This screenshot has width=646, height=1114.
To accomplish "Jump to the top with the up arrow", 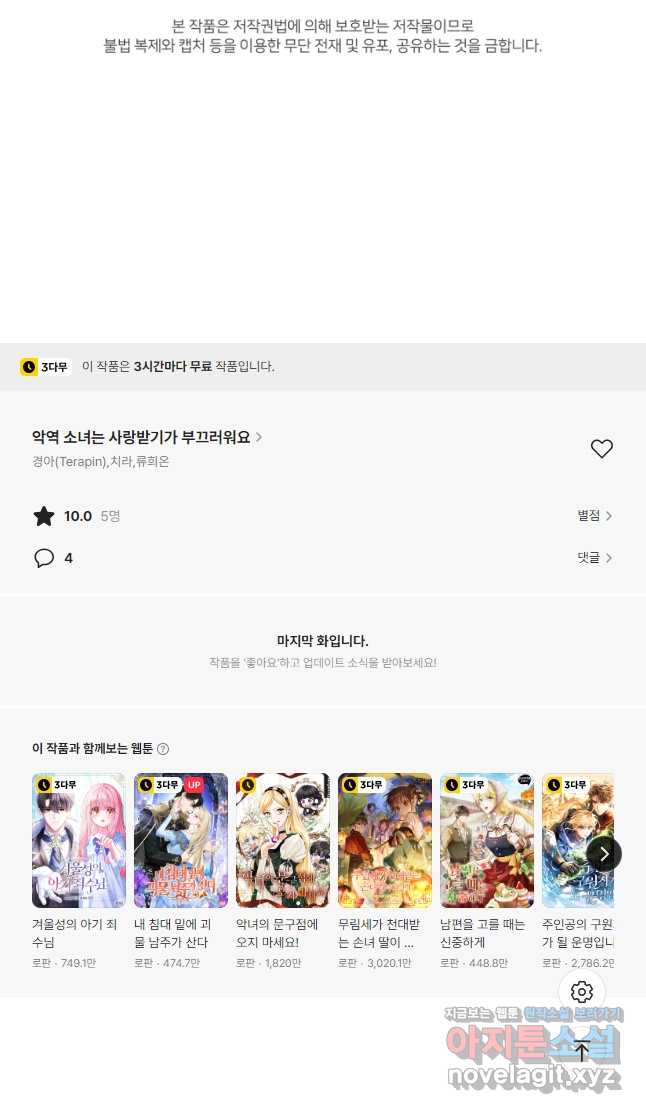I will (x=582, y=1050).
